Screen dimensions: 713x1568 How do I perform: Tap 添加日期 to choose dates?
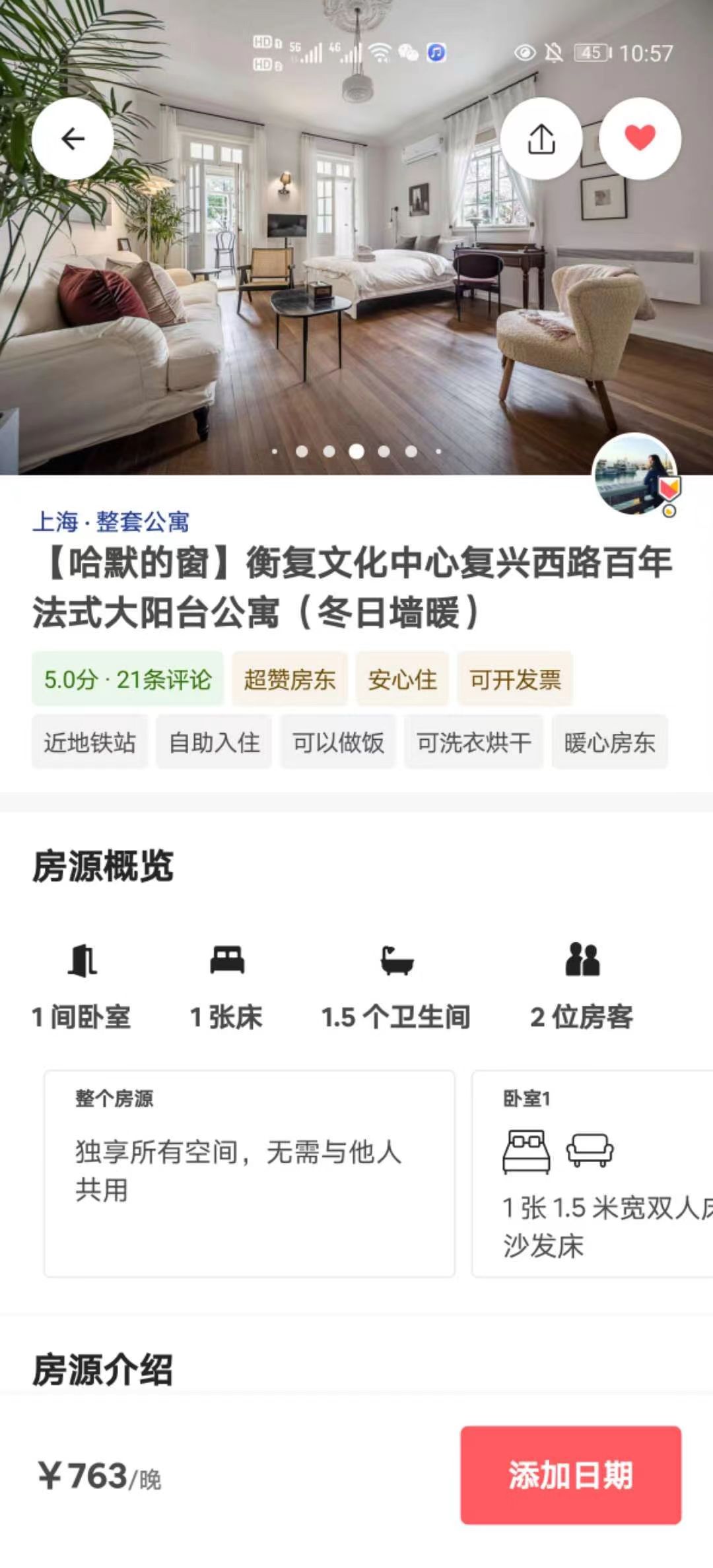(x=570, y=1475)
